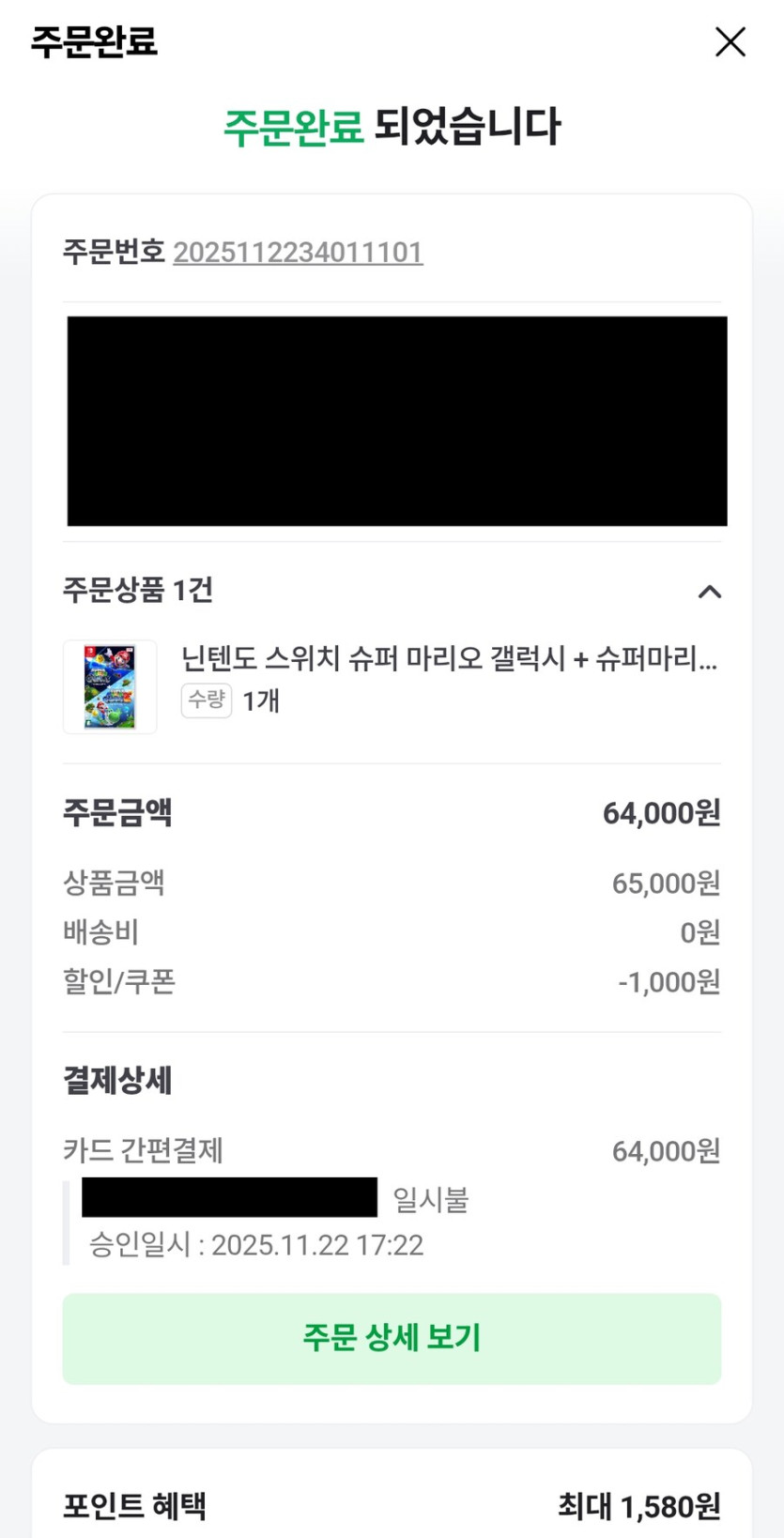Open the 결제상세 payment details heading
The width and height of the screenshot is (784, 1538).
[116, 1081]
